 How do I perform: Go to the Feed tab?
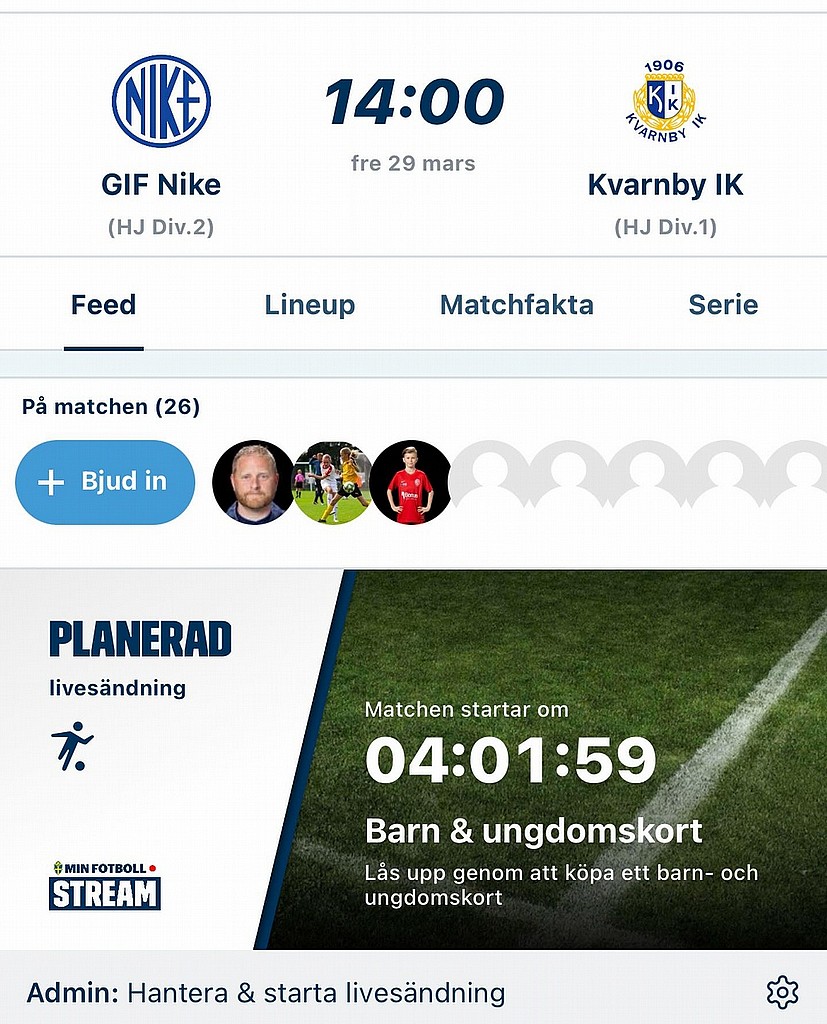coord(103,305)
